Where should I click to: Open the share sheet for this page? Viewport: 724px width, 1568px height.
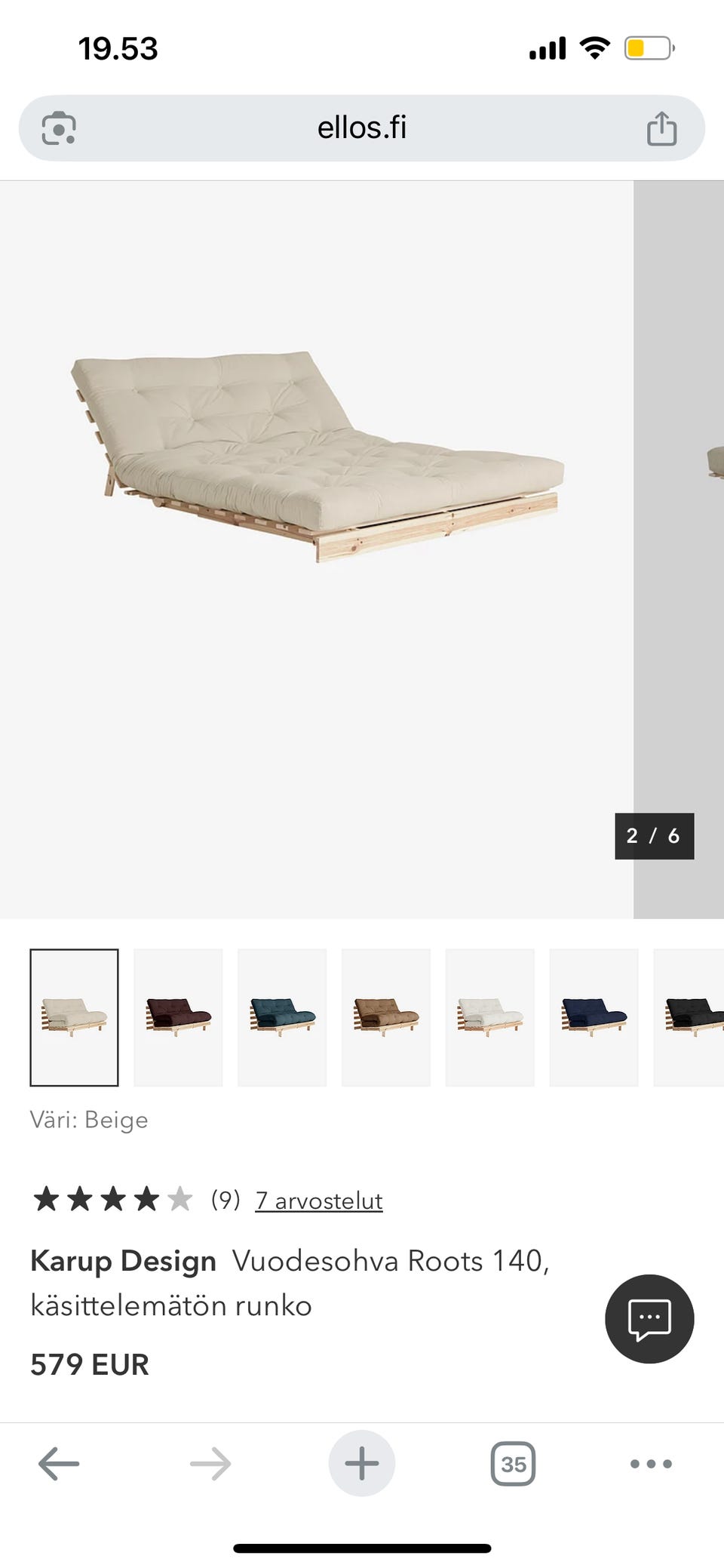click(x=661, y=128)
